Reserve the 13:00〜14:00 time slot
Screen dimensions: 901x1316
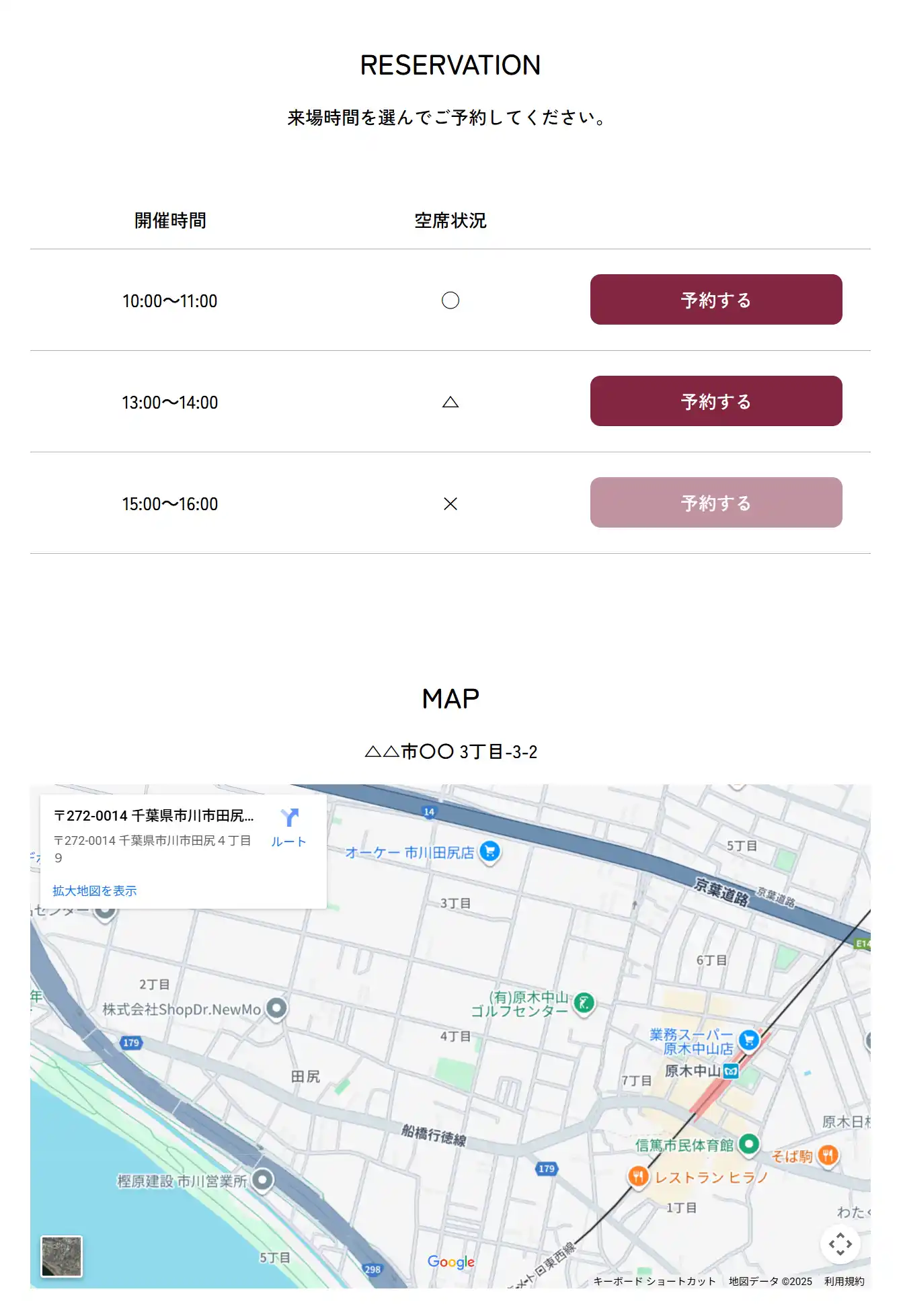pos(715,401)
